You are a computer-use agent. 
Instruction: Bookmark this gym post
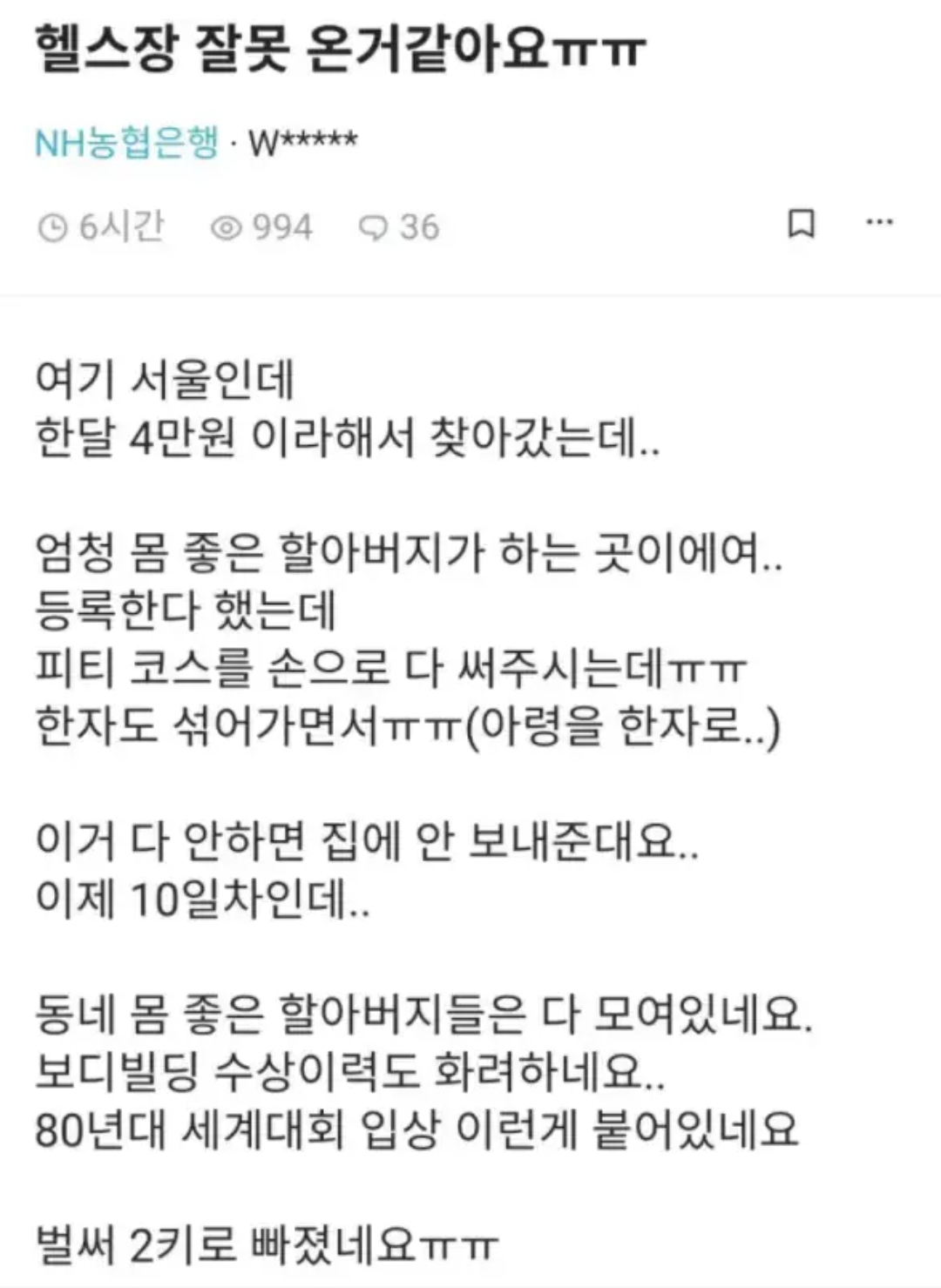click(801, 224)
